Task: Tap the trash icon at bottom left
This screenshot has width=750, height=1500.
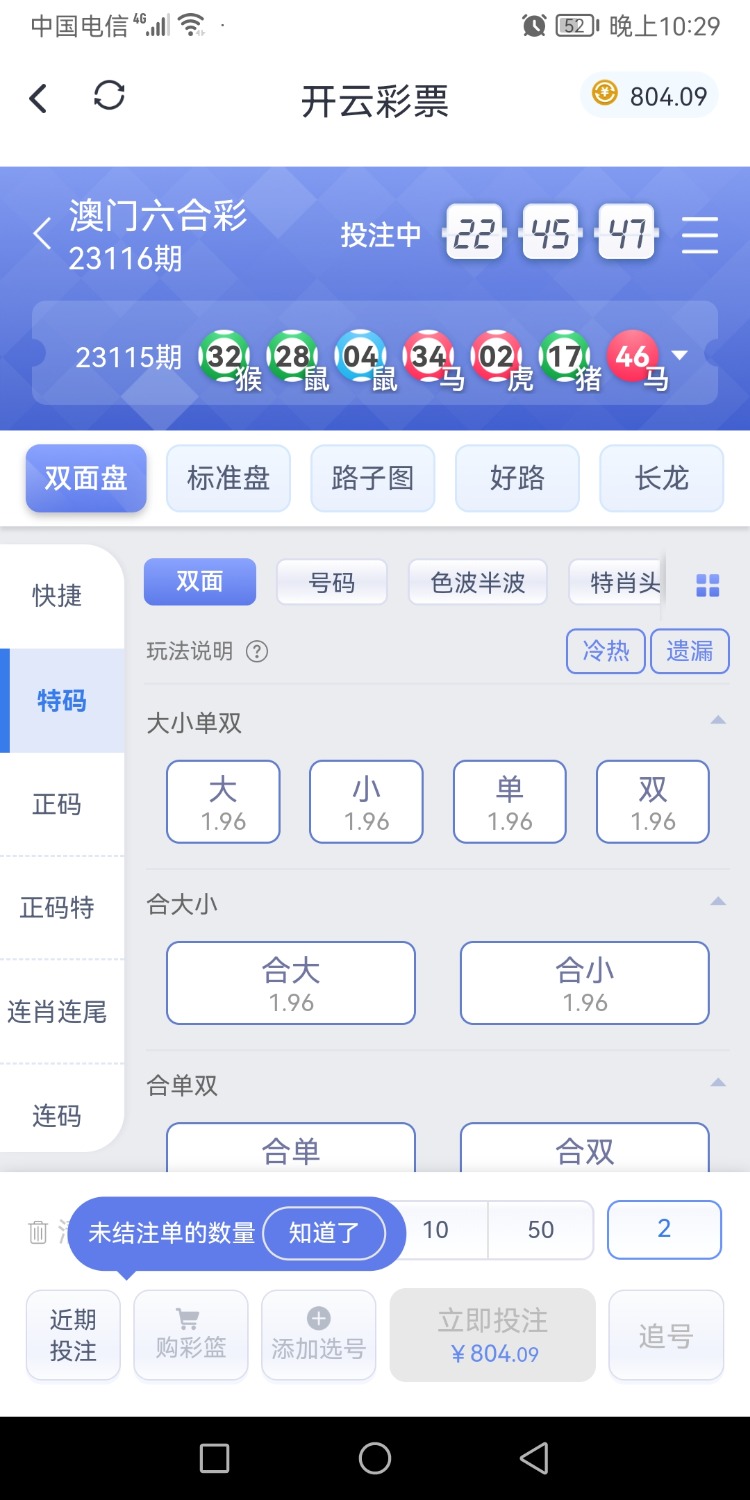Action: tap(37, 1234)
